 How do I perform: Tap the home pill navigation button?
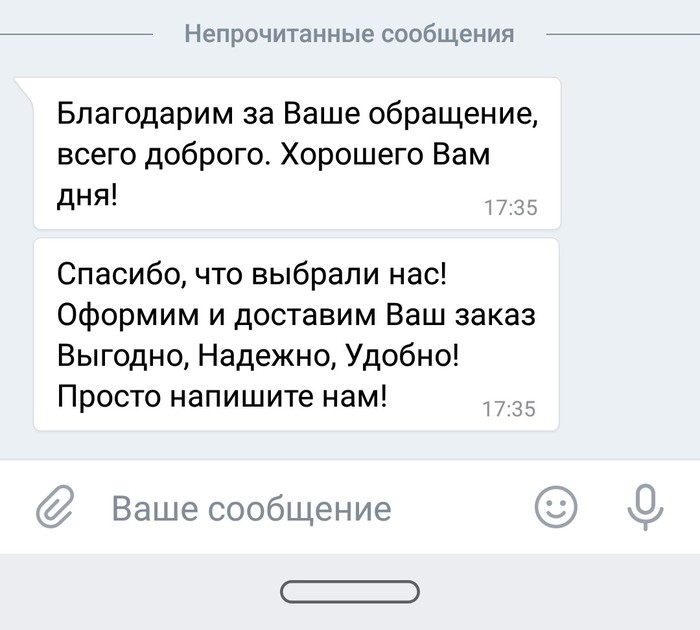349,592
